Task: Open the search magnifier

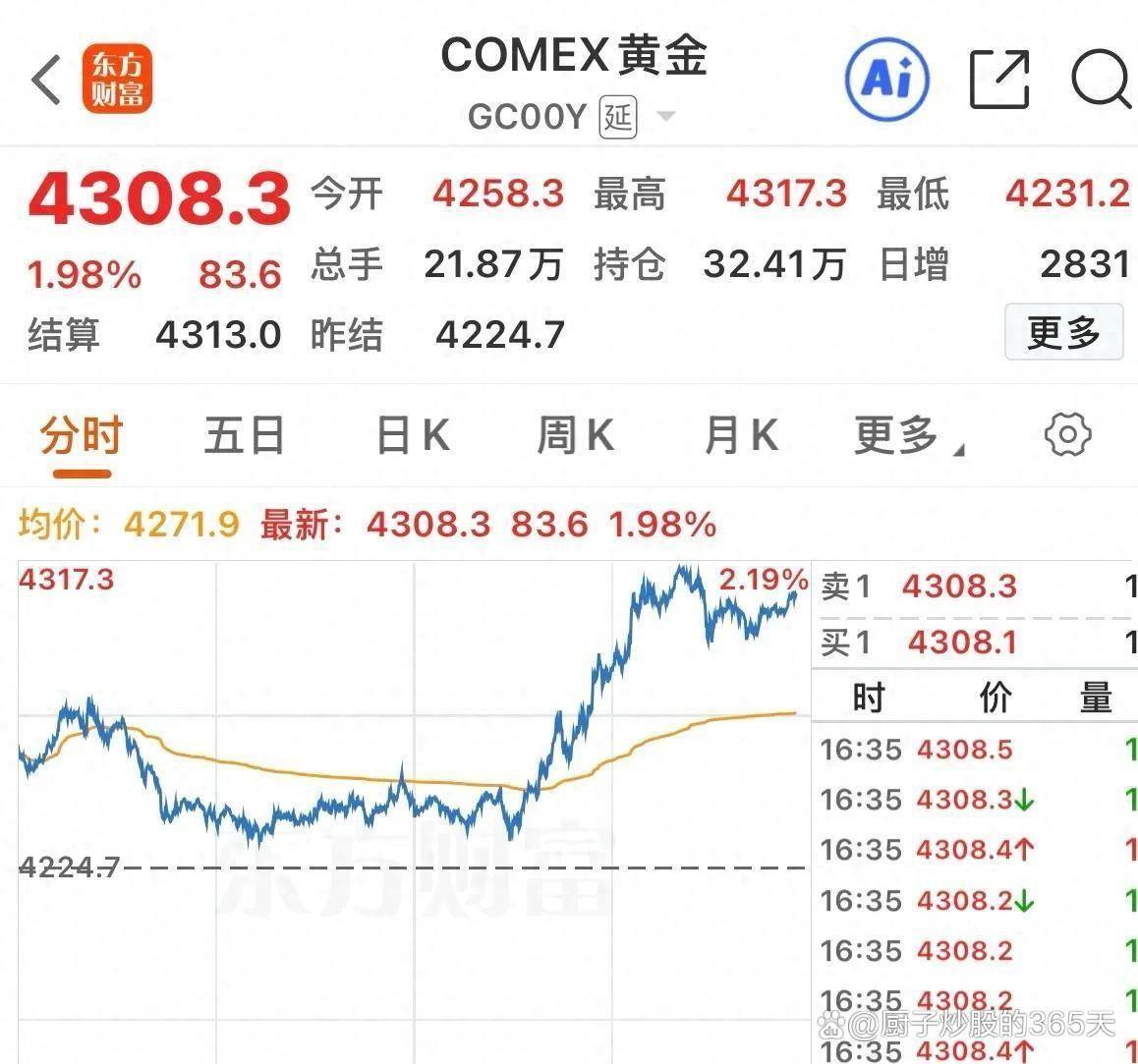Action: click(1102, 78)
